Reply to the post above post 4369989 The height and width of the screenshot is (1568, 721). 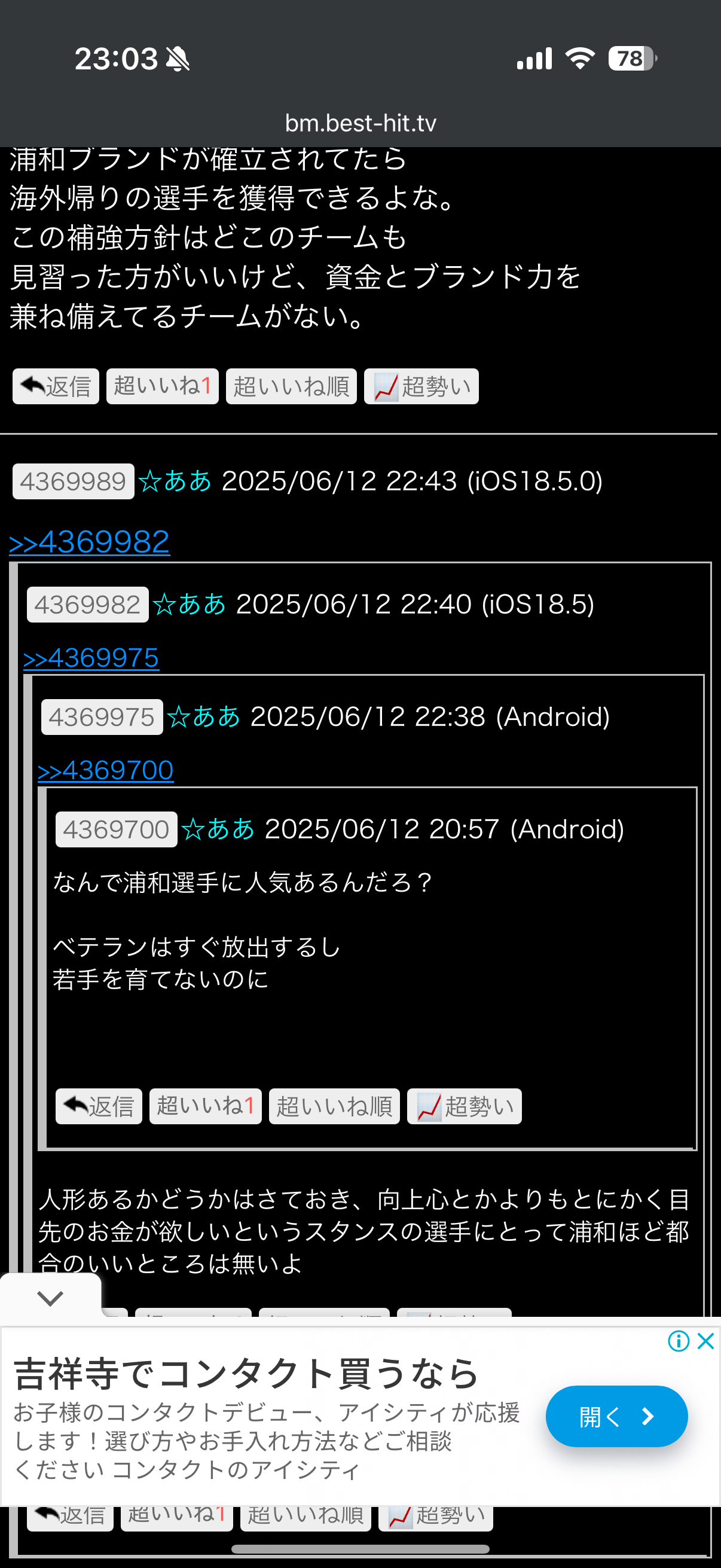tap(56, 386)
